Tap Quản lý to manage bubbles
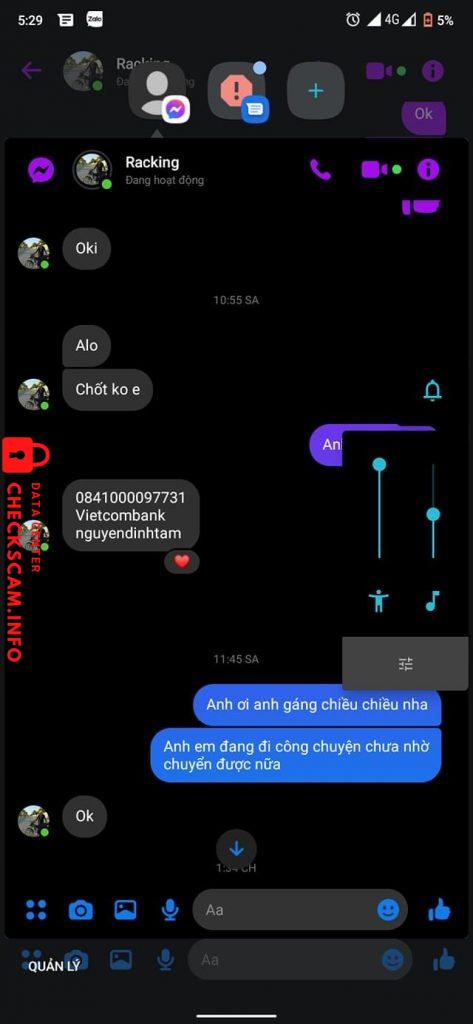This screenshot has width=473, height=1024. click(x=54, y=967)
